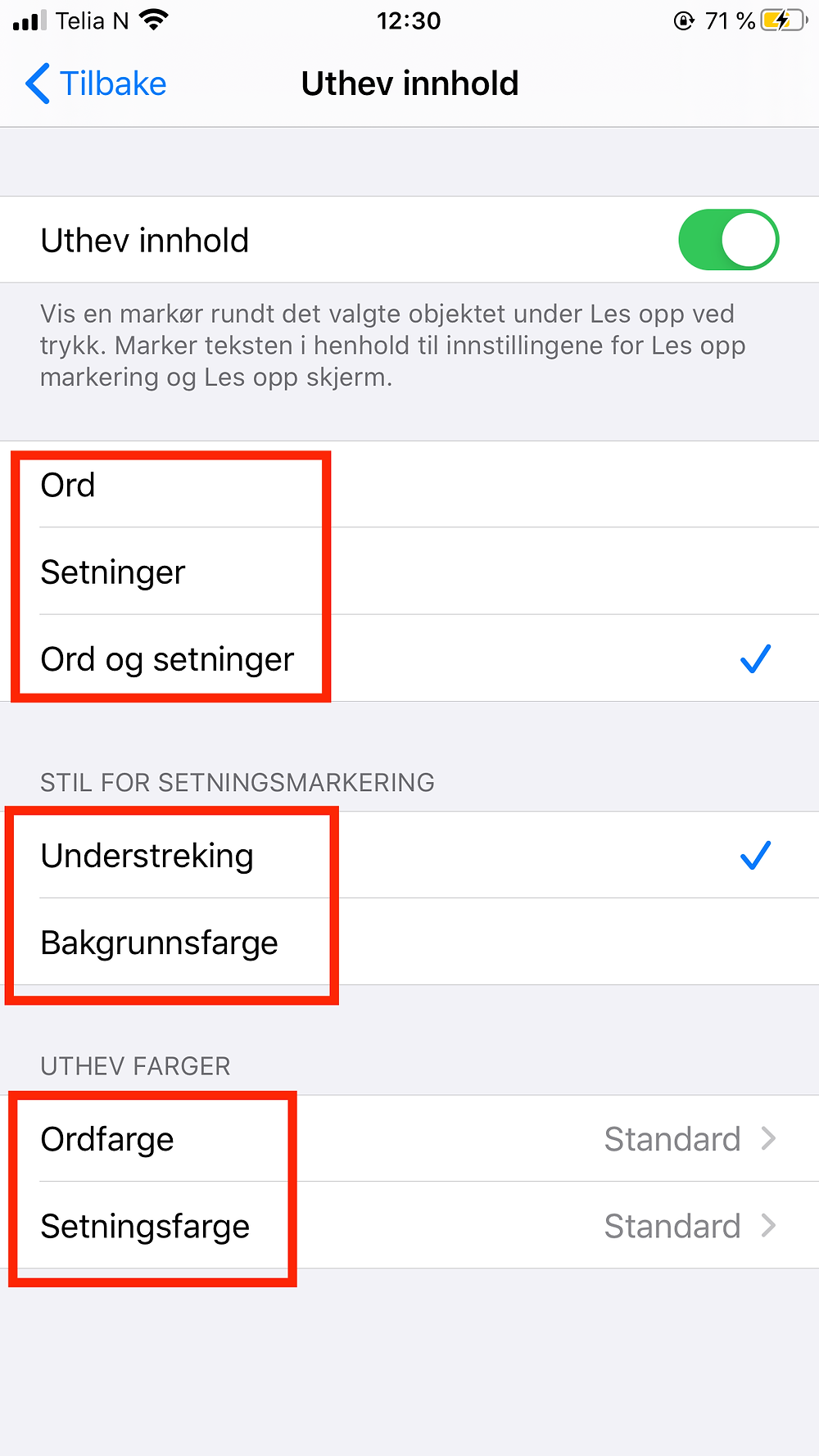Choose the Setninger option

tap(409, 572)
